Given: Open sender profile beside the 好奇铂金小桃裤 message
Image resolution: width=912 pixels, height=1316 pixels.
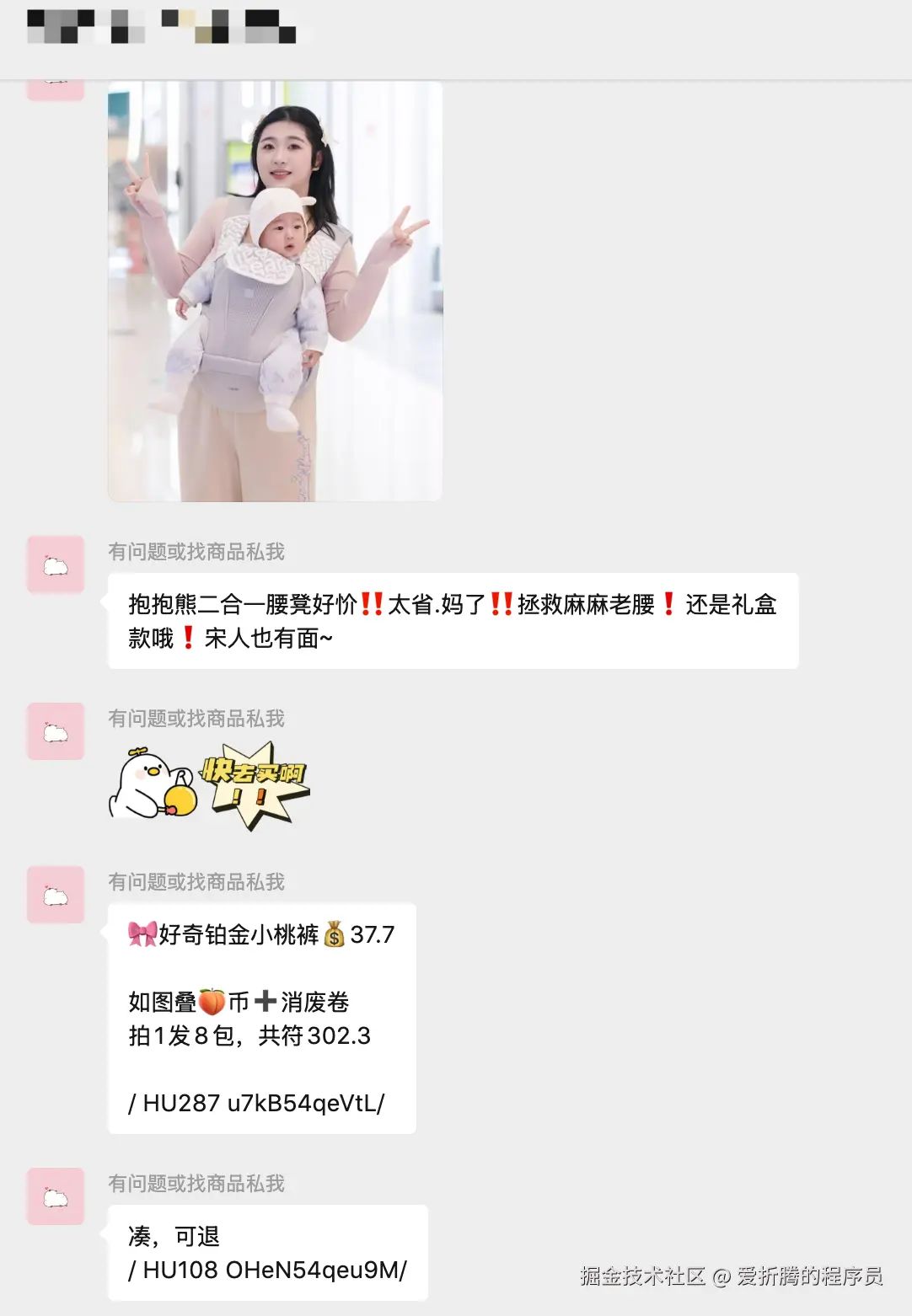Looking at the screenshot, I should click(x=56, y=895).
